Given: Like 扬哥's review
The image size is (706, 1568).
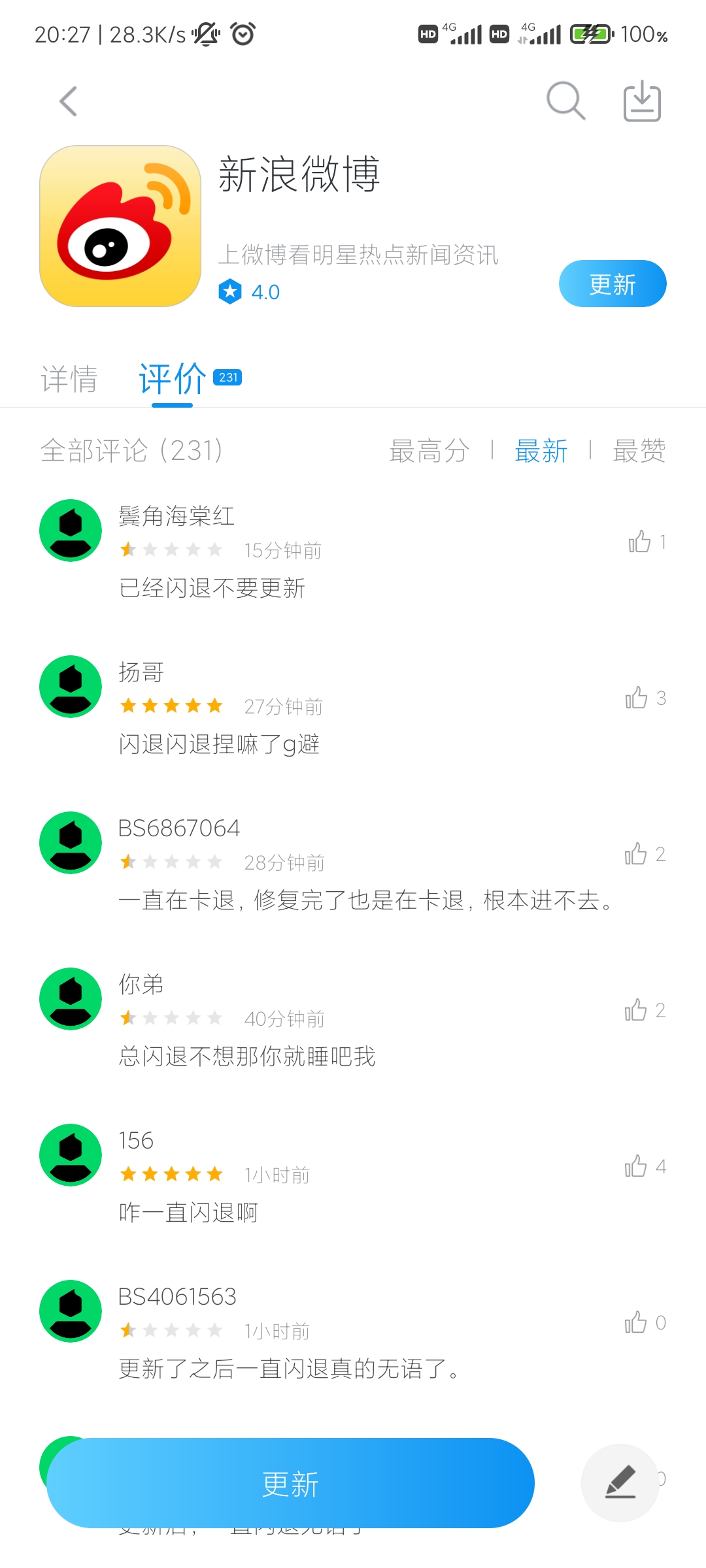Looking at the screenshot, I should pyautogui.click(x=646, y=698).
